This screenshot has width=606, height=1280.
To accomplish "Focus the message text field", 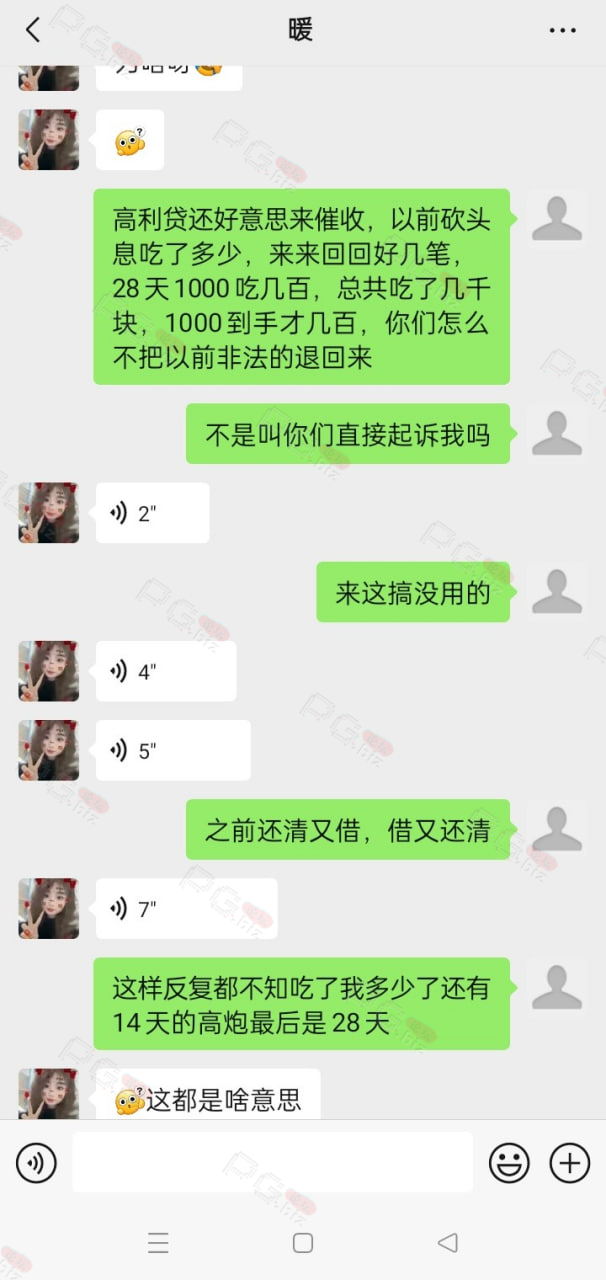I will click(272, 1162).
